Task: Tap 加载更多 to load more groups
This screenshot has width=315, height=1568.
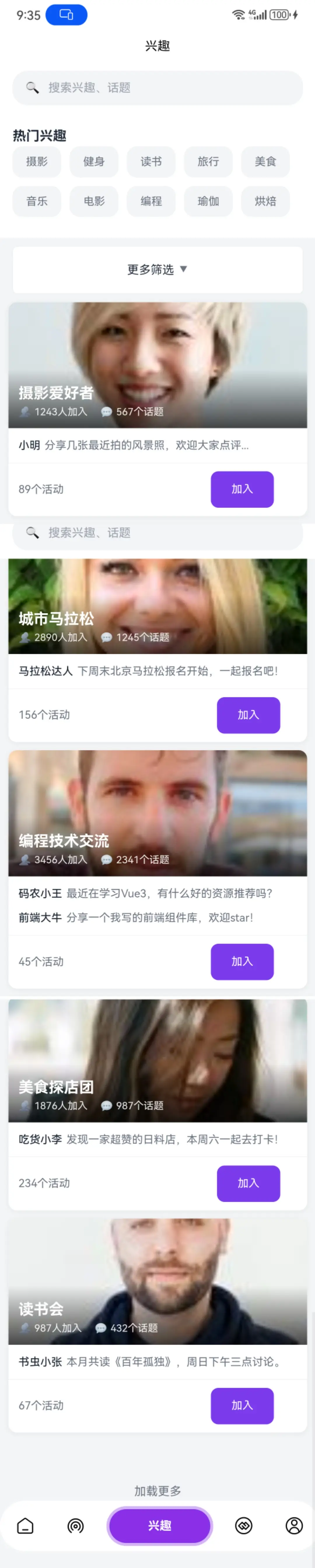Action: coord(157,1490)
